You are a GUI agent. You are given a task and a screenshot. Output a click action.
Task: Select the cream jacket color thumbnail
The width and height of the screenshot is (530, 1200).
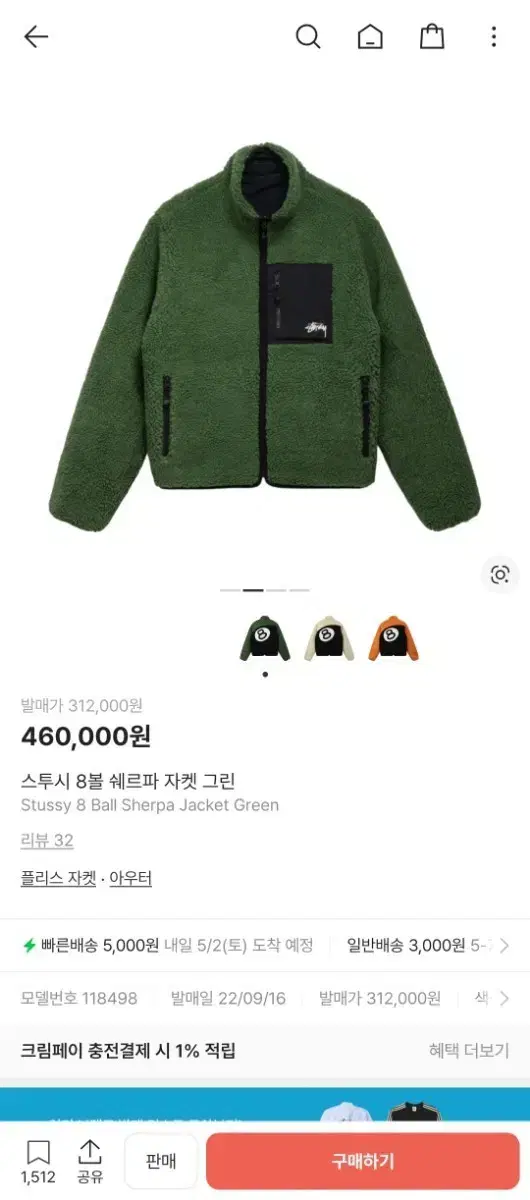click(329, 638)
